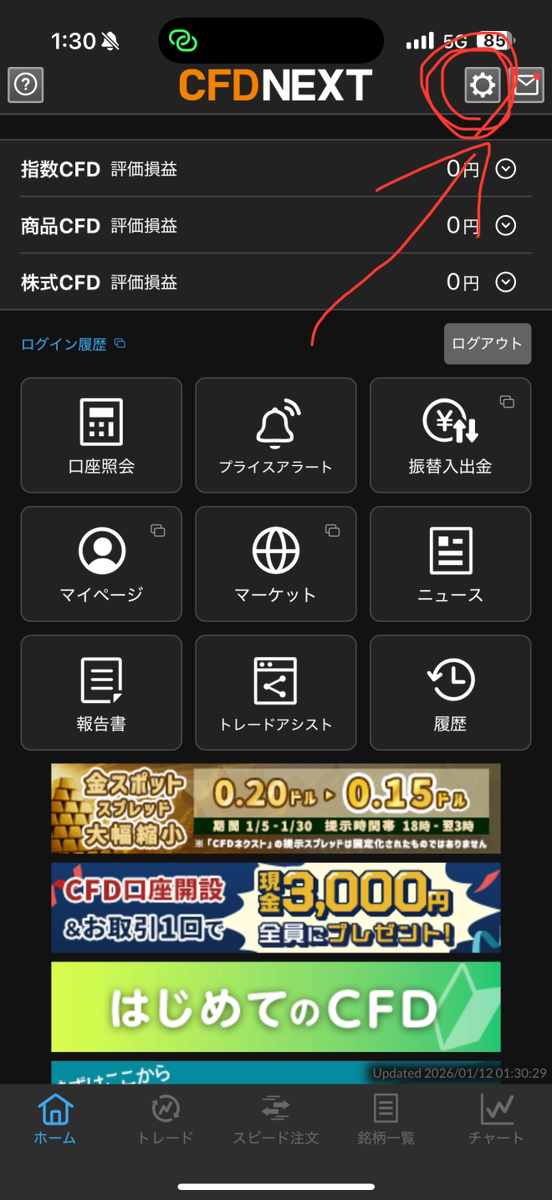Viewport: 552px width, 1200px height.
Task: Open the mail inbox icon
Action: (527, 86)
